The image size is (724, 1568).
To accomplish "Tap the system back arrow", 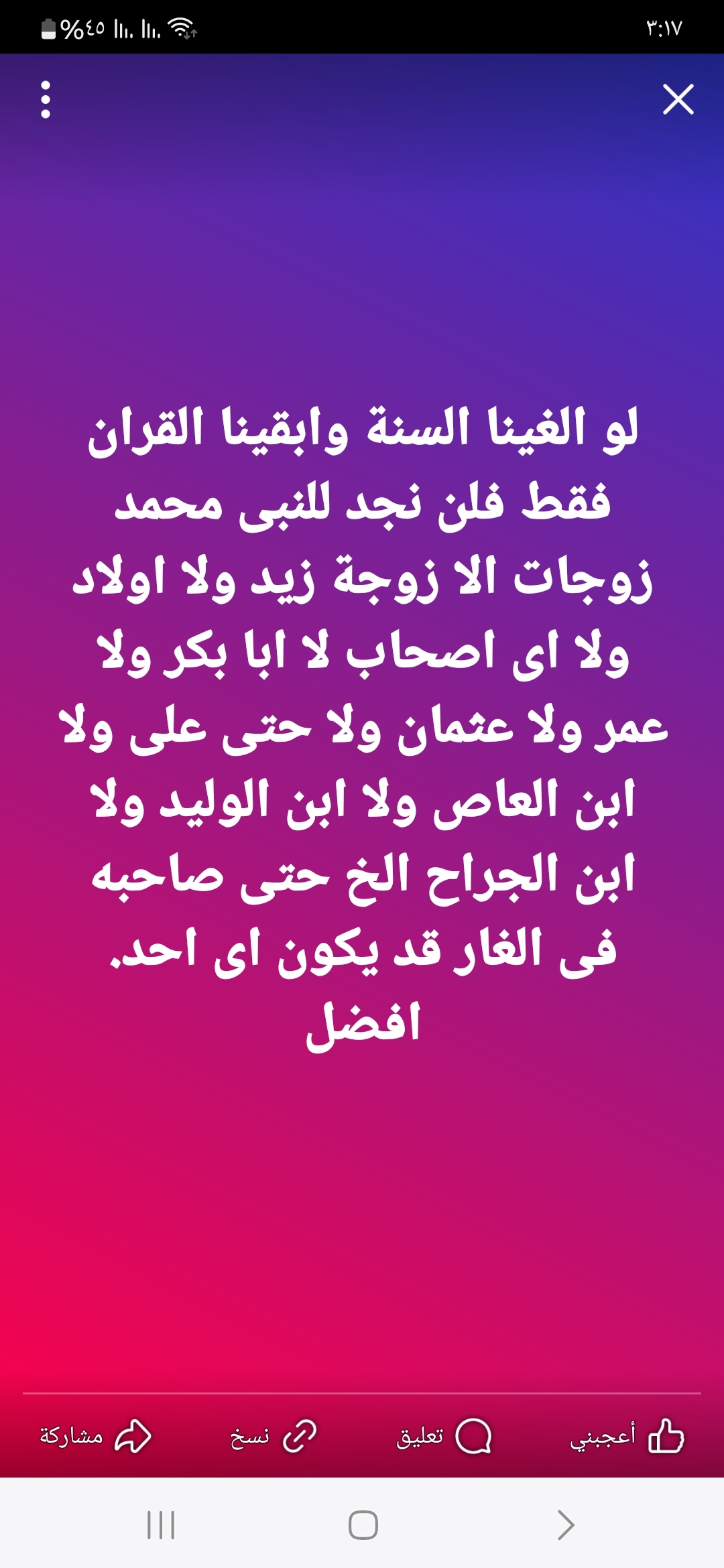I will coord(566,1525).
